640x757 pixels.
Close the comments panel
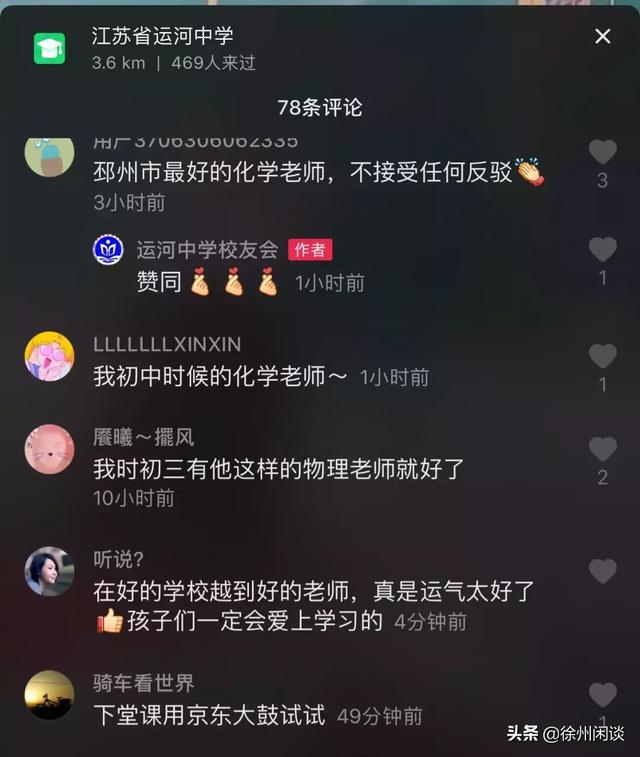[602, 37]
